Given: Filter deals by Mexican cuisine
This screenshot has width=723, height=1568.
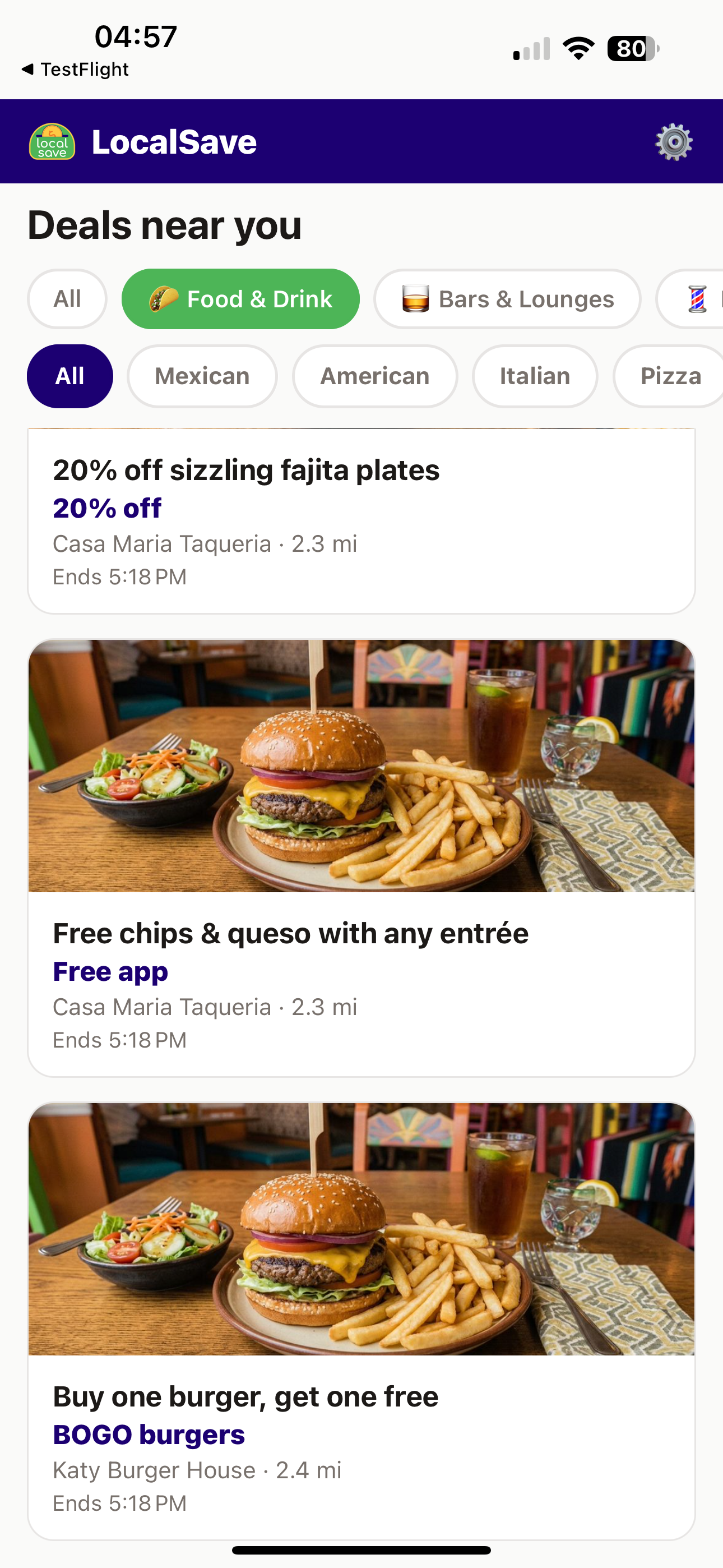Looking at the screenshot, I should coord(202,376).
